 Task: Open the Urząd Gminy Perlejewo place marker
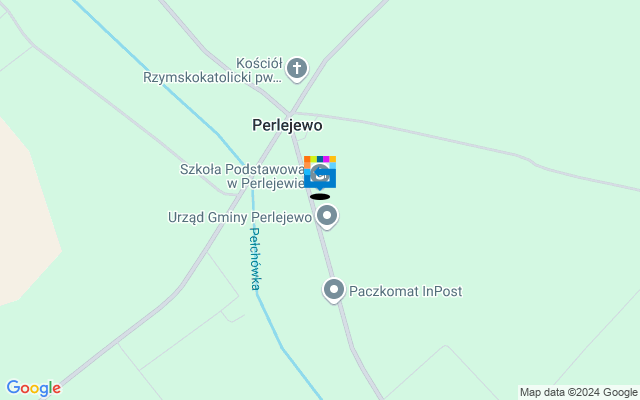(x=327, y=216)
